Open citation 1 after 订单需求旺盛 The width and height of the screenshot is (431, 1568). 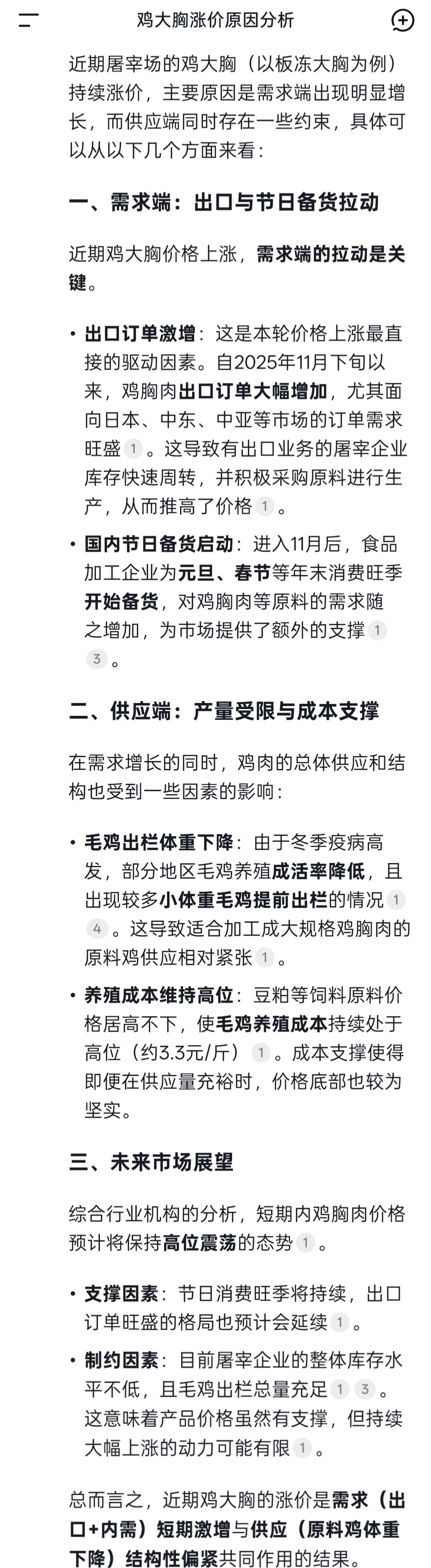click(133, 449)
